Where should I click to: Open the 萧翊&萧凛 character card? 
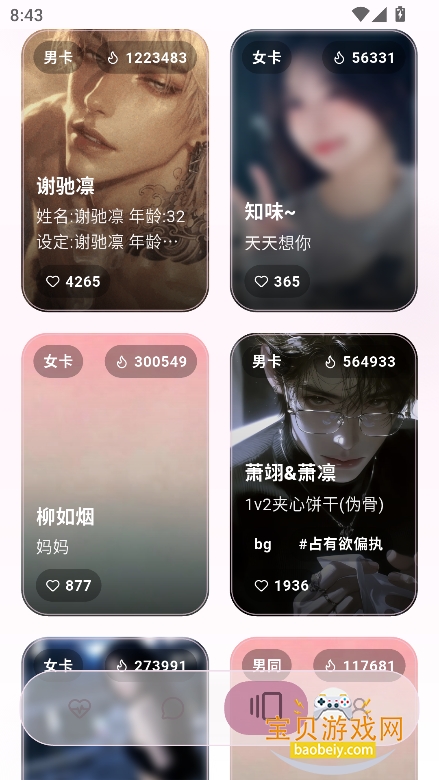[x=324, y=474]
